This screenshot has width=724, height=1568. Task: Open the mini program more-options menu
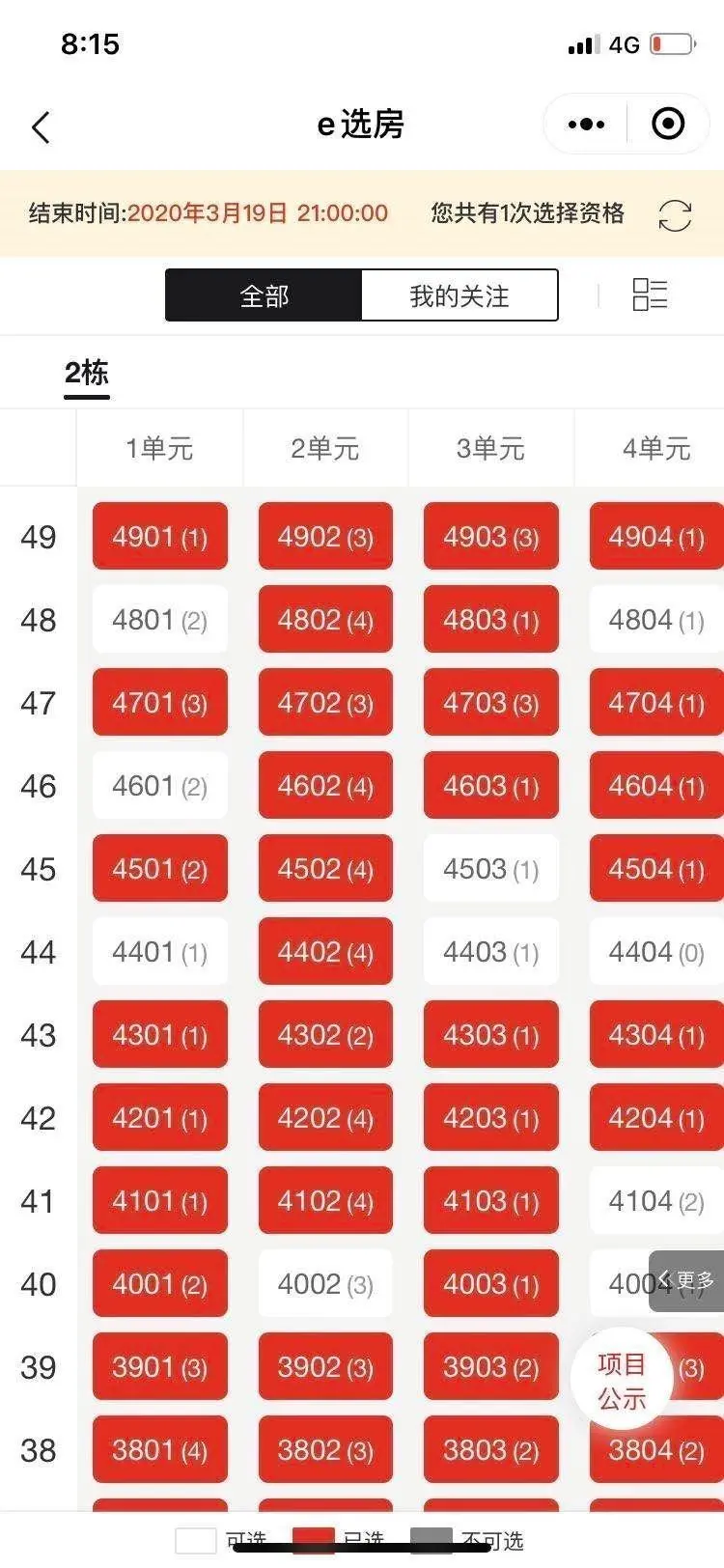[586, 125]
